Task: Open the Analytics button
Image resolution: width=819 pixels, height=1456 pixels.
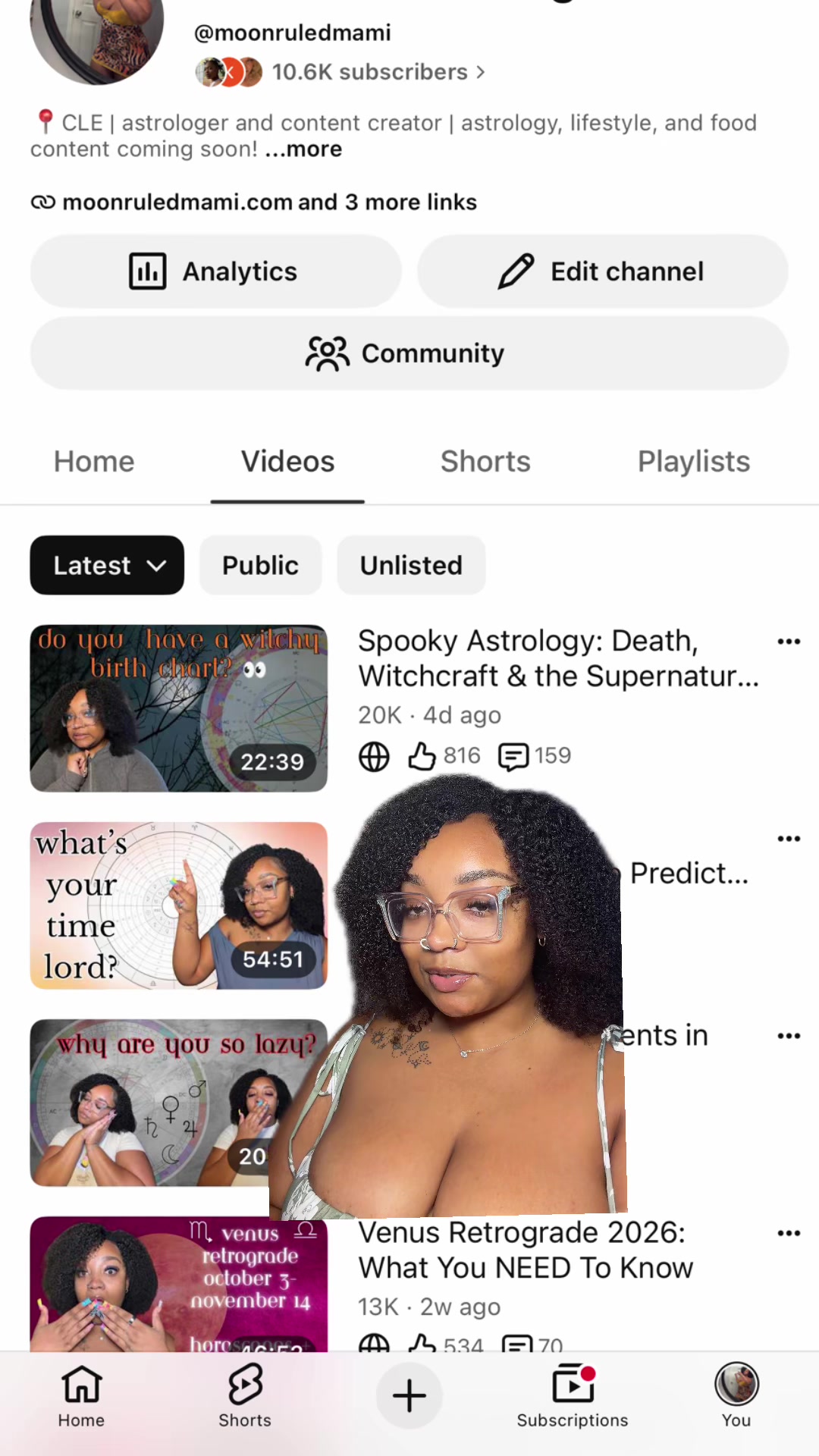Action: (215, 271)
